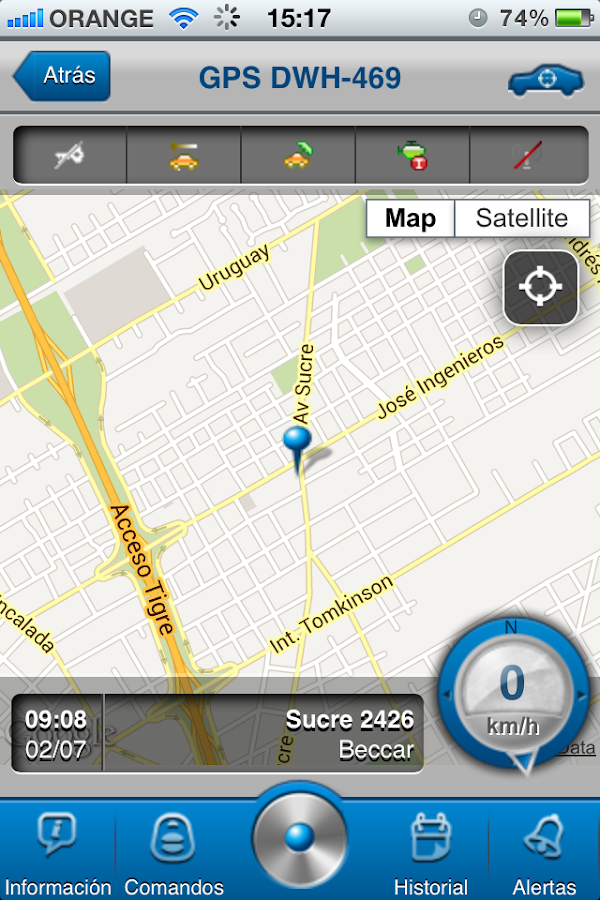Viewport: 600px width, 900px height.
Task: Tap the yellow car speed toolbar icon
Action: 184,155
